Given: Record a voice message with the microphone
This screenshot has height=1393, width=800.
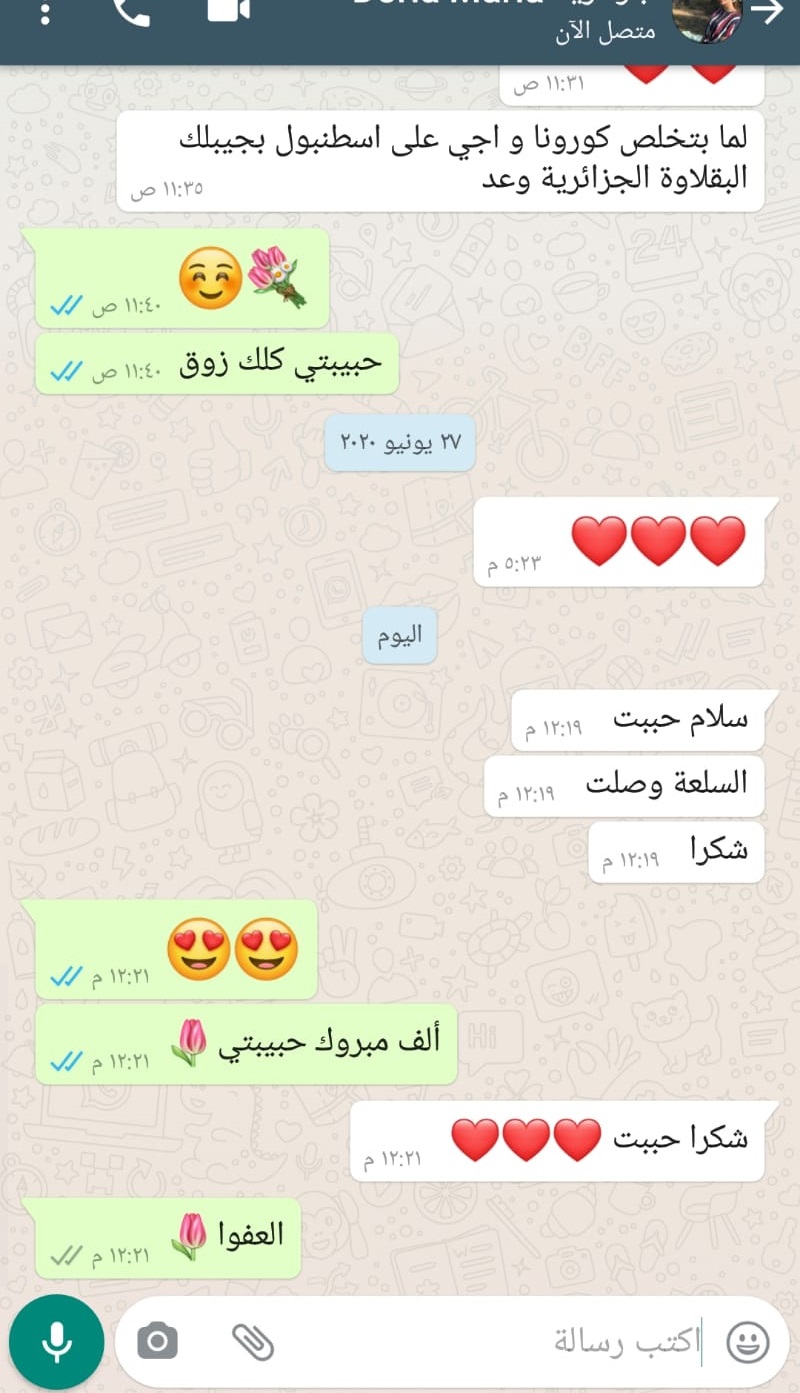Looking at the screenshot, I should pyautogui.click(x=57, y=1342).
